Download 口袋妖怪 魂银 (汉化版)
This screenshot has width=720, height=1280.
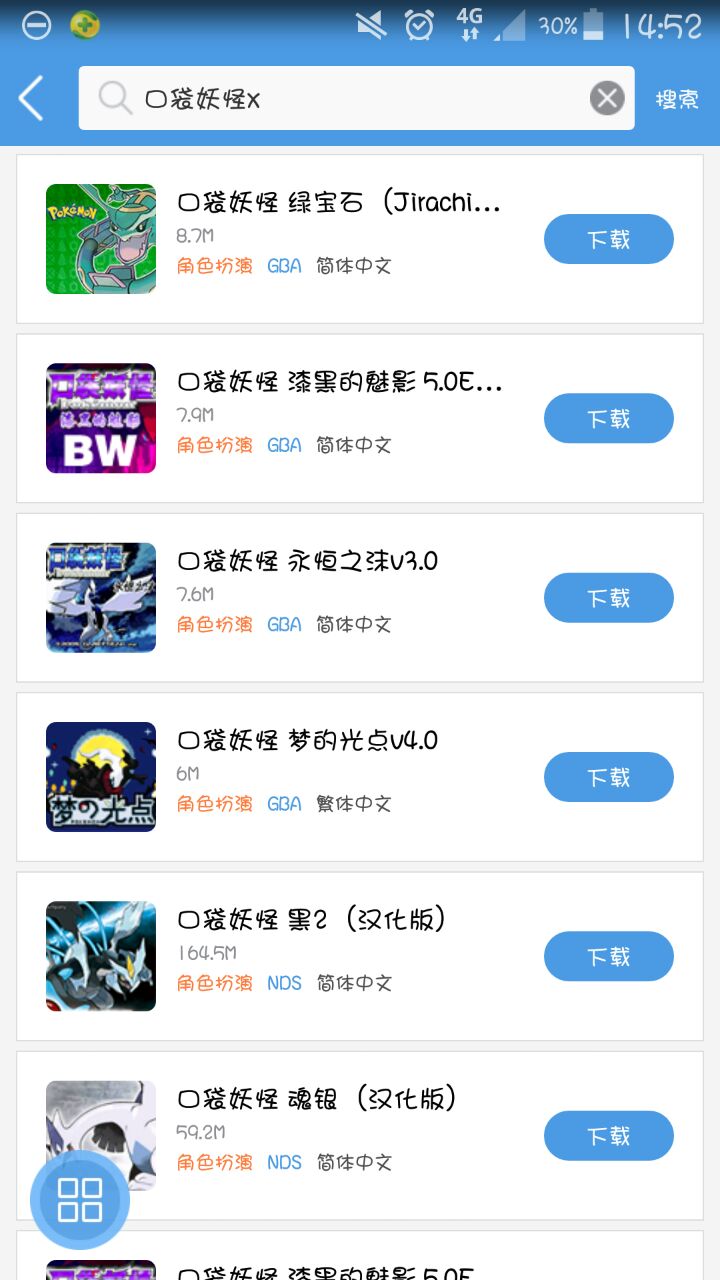coord(608,1136)
